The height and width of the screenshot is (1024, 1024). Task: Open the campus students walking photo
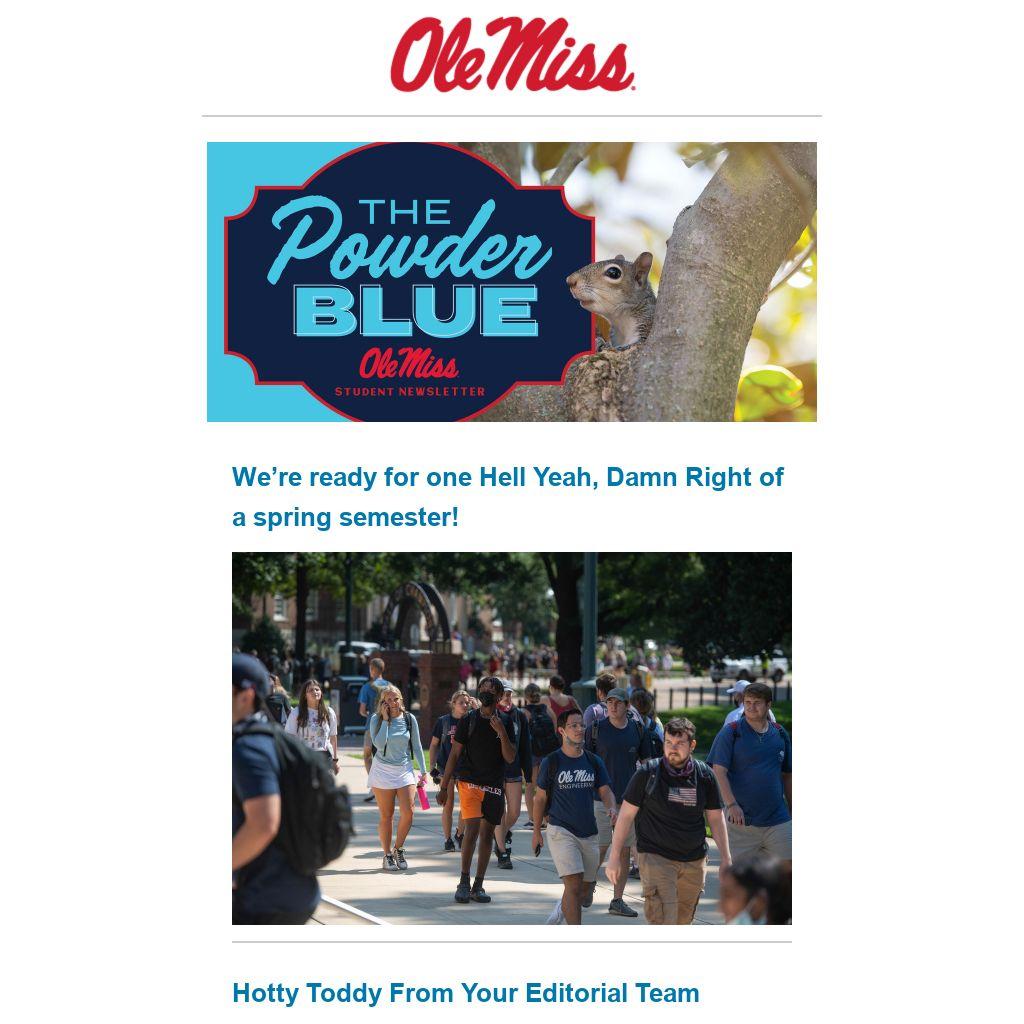pyautogui.click(x=512, y=738)
